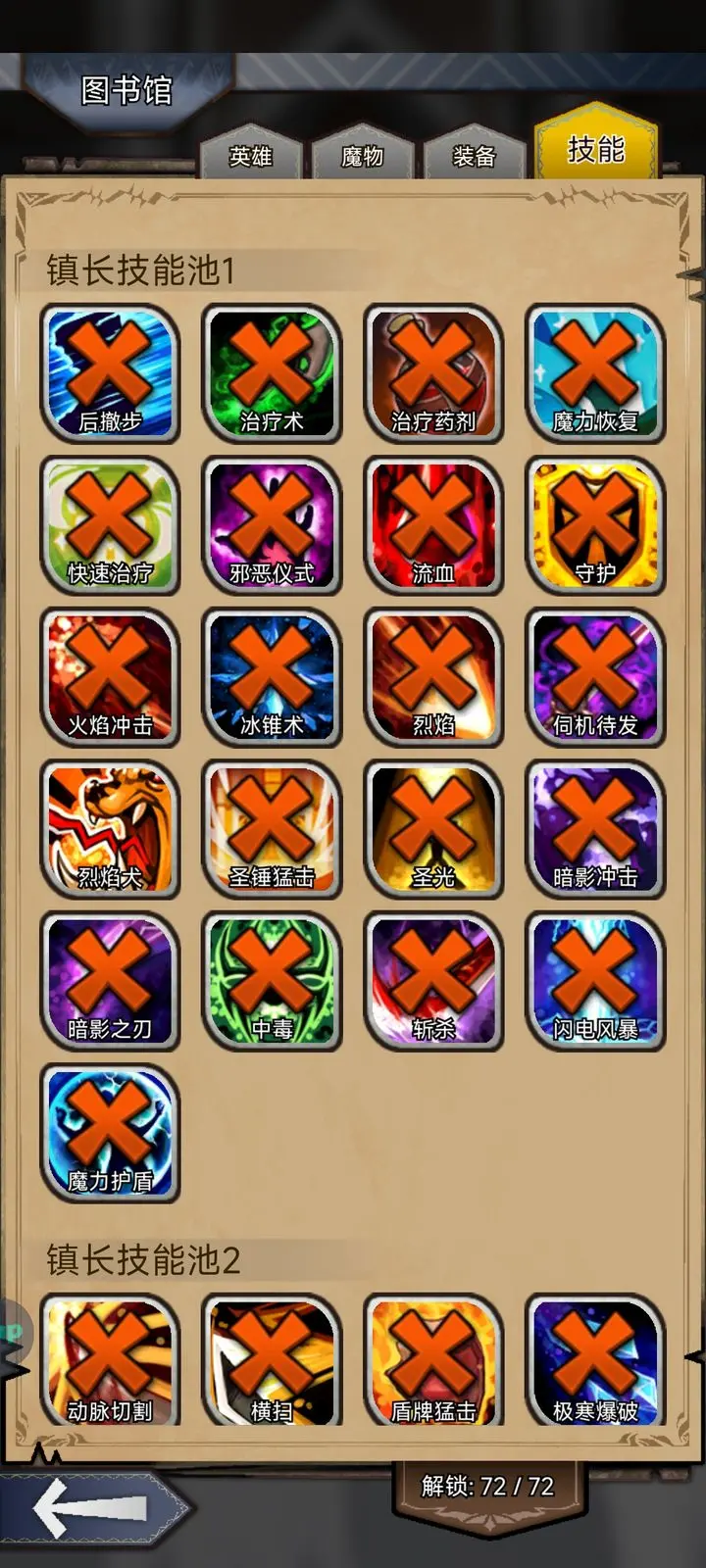This screenshot has width=706, height=1568.
Task: Select the 圣锤猛击 skill
Action: point(272,829)
